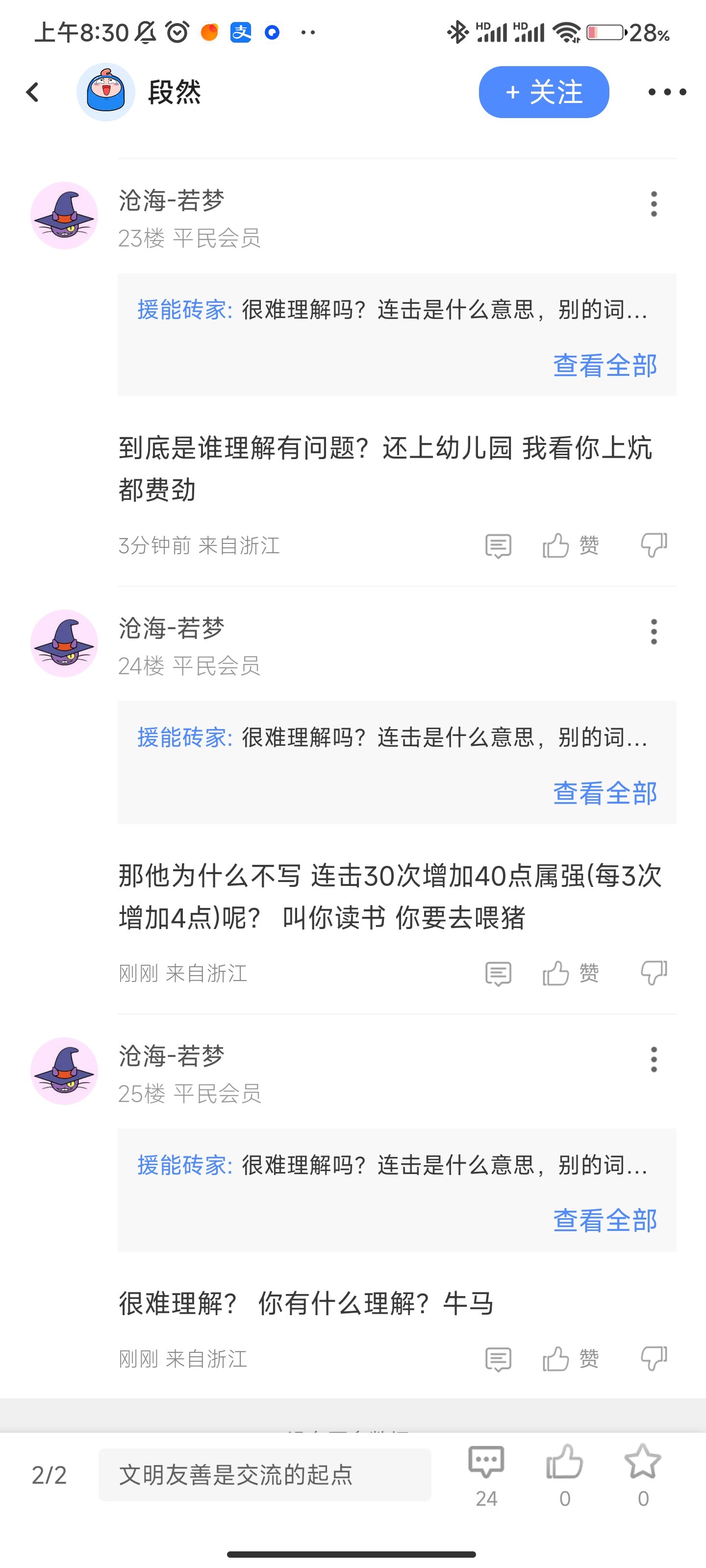The height and width of the screenshot is (1568, 706).
Task: Follow 段然 with the 关注 button
Action: [543, 93]
